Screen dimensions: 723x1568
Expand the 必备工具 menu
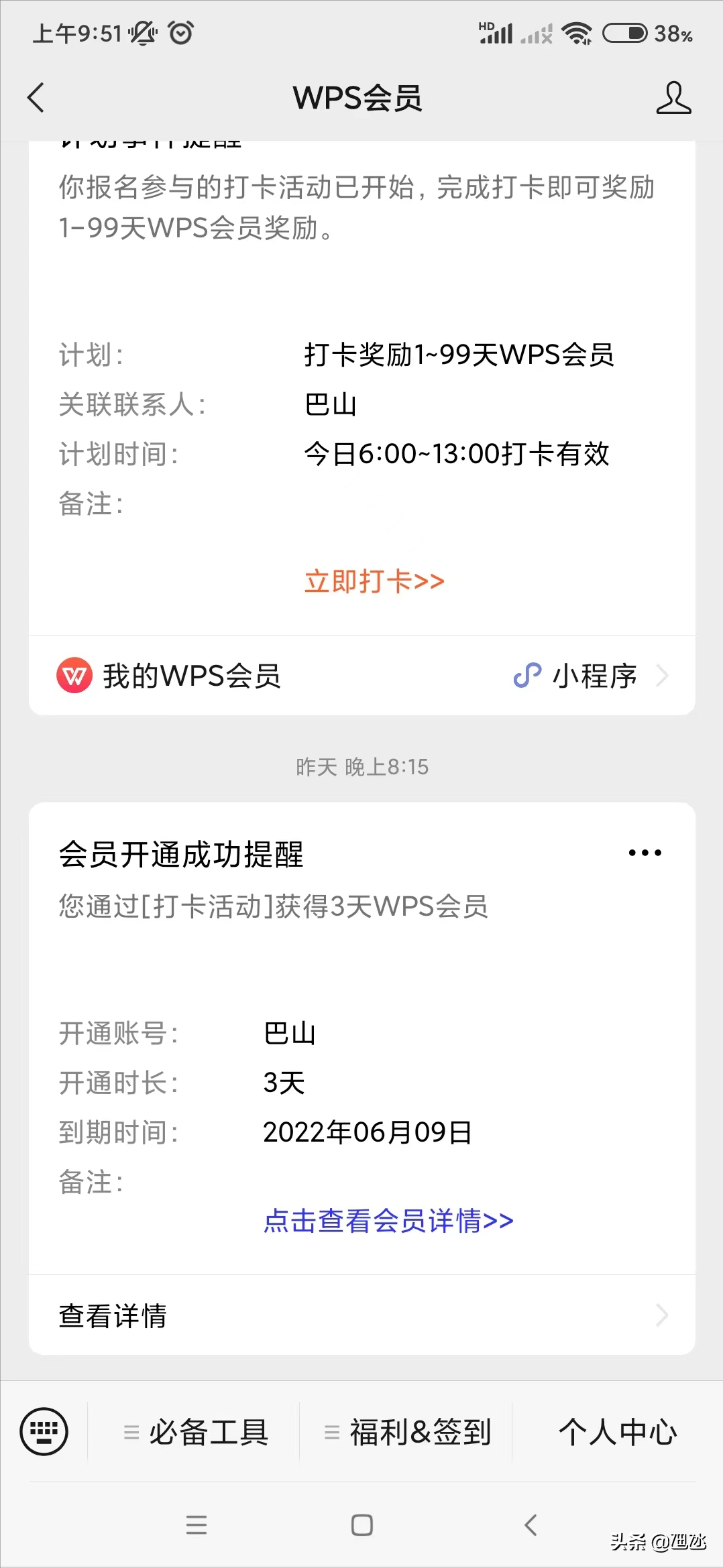click(196, 1432)
